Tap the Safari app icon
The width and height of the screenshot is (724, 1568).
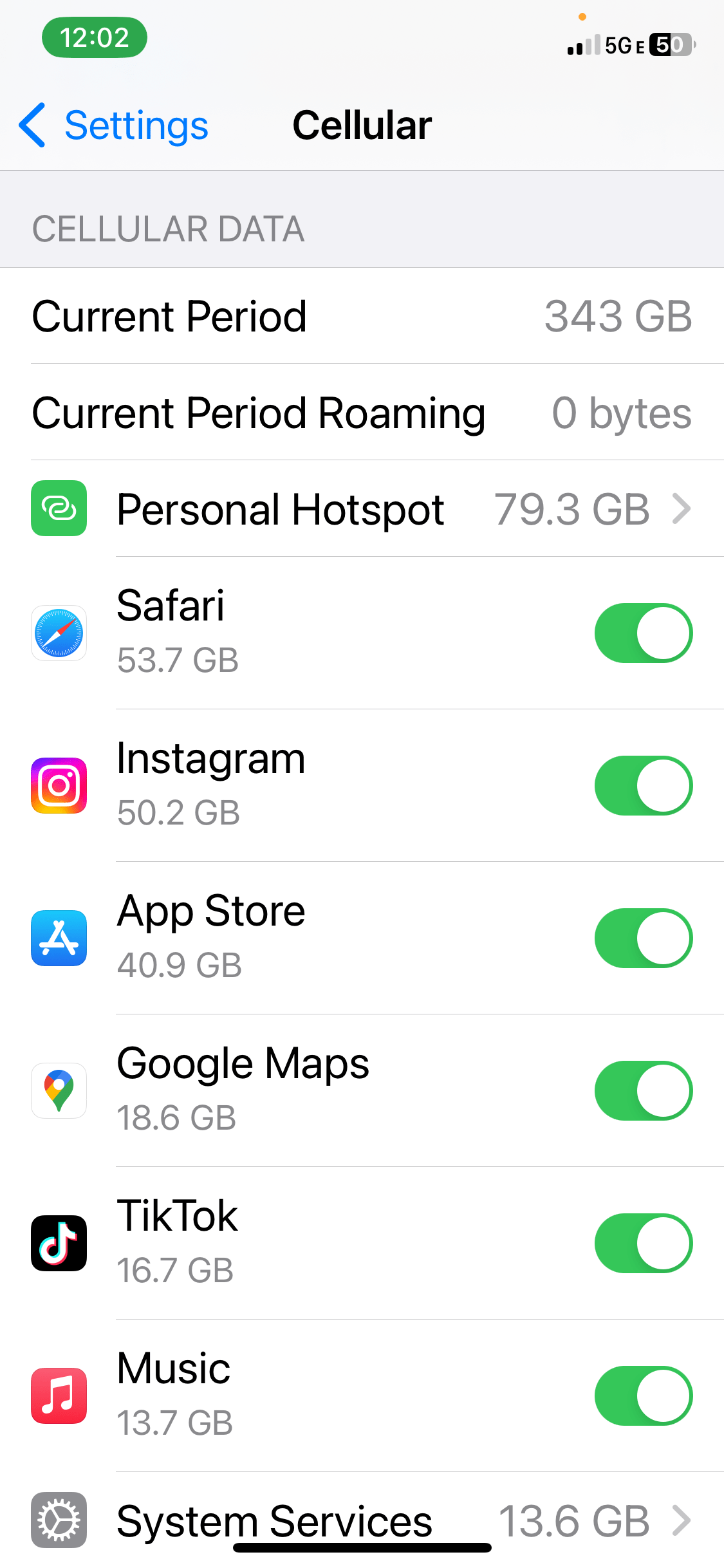click(x=59, y=633)
